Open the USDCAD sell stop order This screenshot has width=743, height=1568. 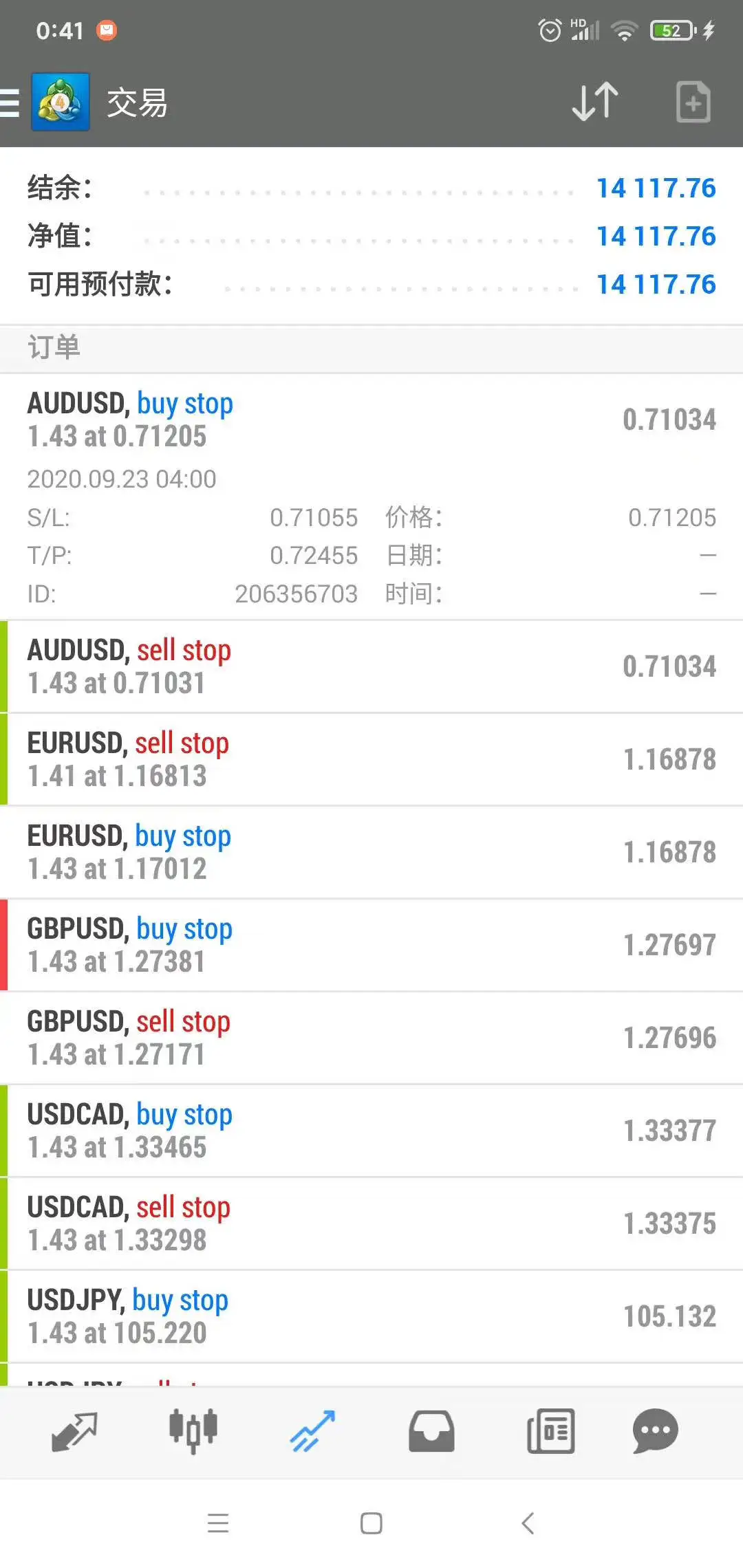point(371,1223)
